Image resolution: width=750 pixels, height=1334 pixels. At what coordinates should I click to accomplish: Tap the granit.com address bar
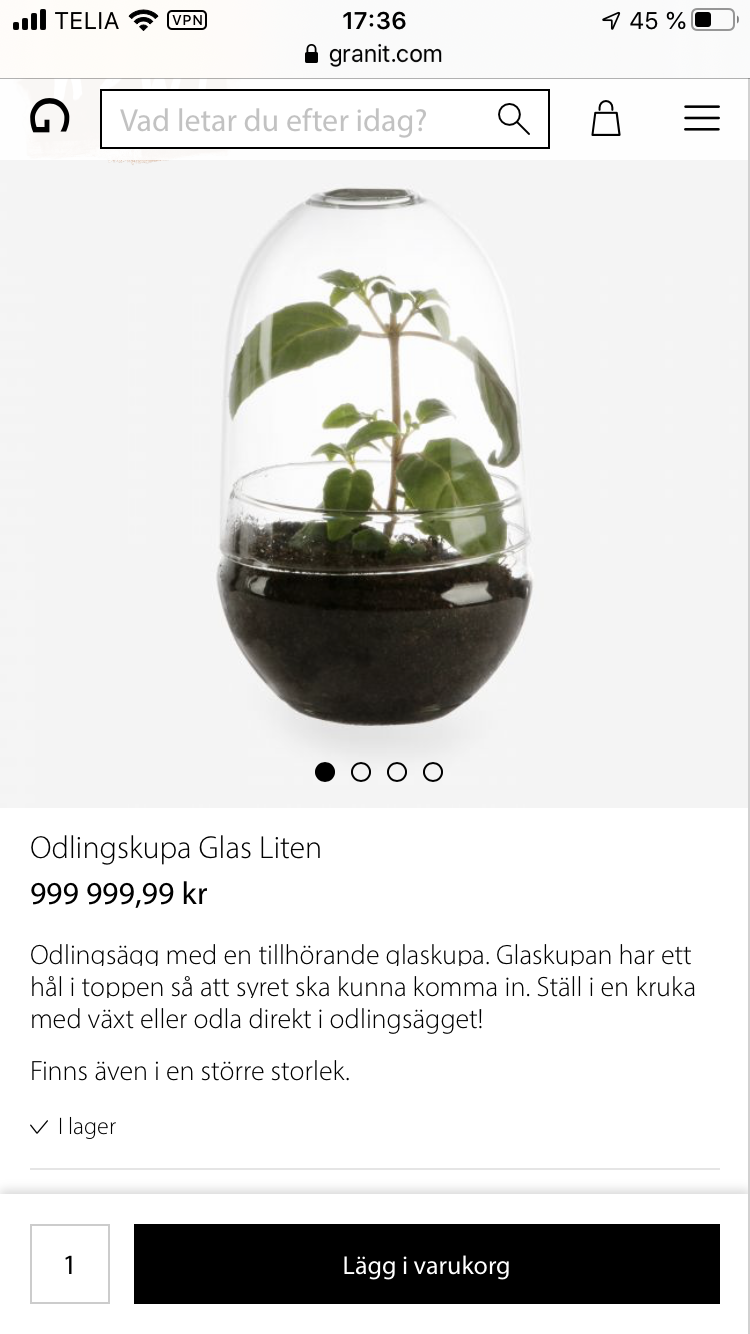coord(374,54)
